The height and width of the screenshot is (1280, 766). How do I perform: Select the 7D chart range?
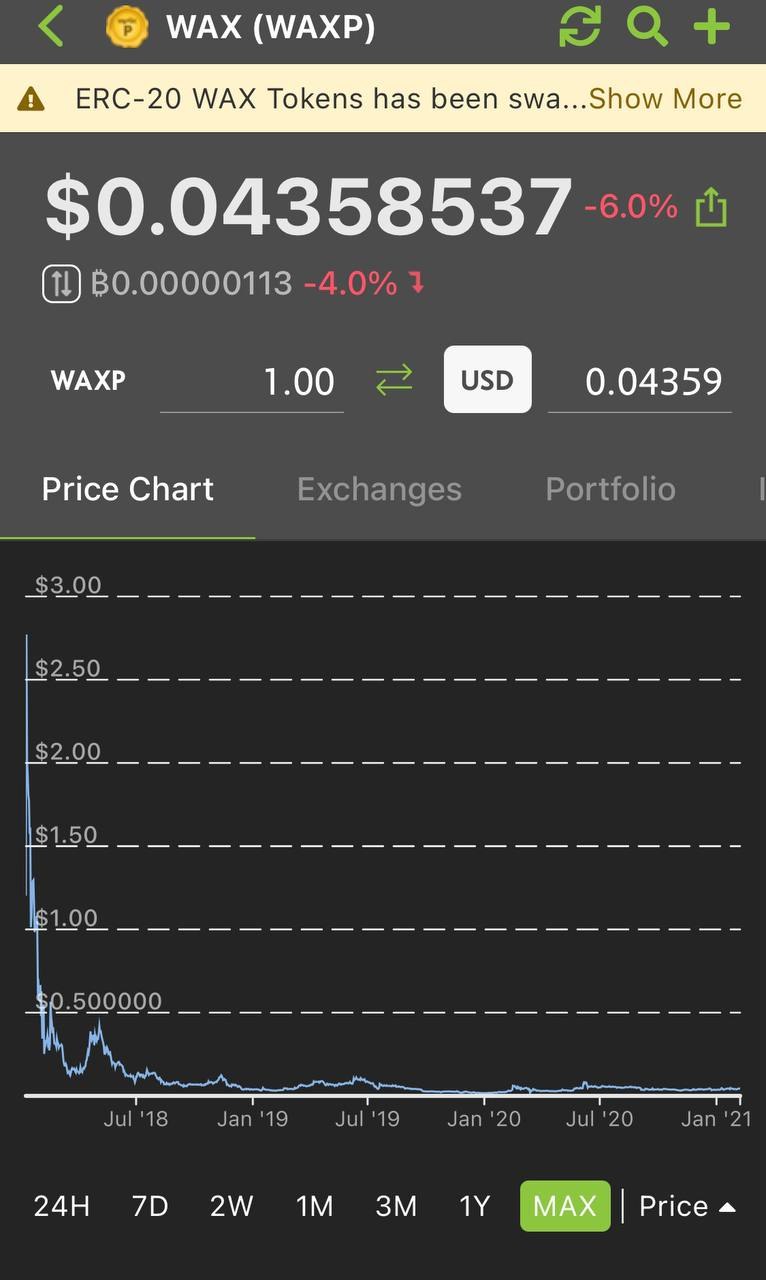point(150,1206)
